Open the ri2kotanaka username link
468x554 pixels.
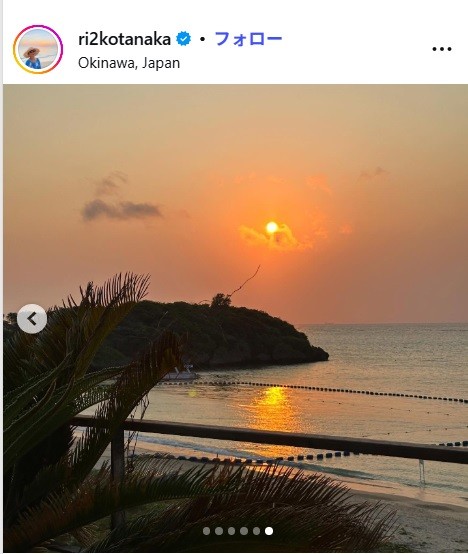pos(124,39)
